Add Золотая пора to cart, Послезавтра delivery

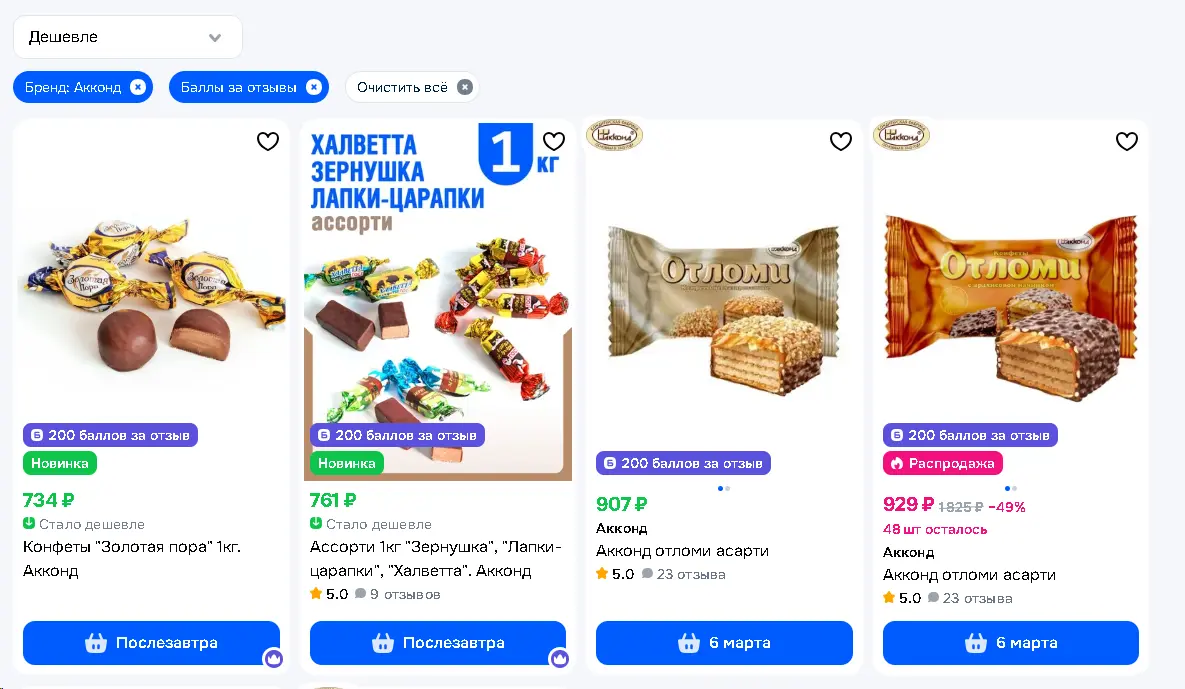151,643
